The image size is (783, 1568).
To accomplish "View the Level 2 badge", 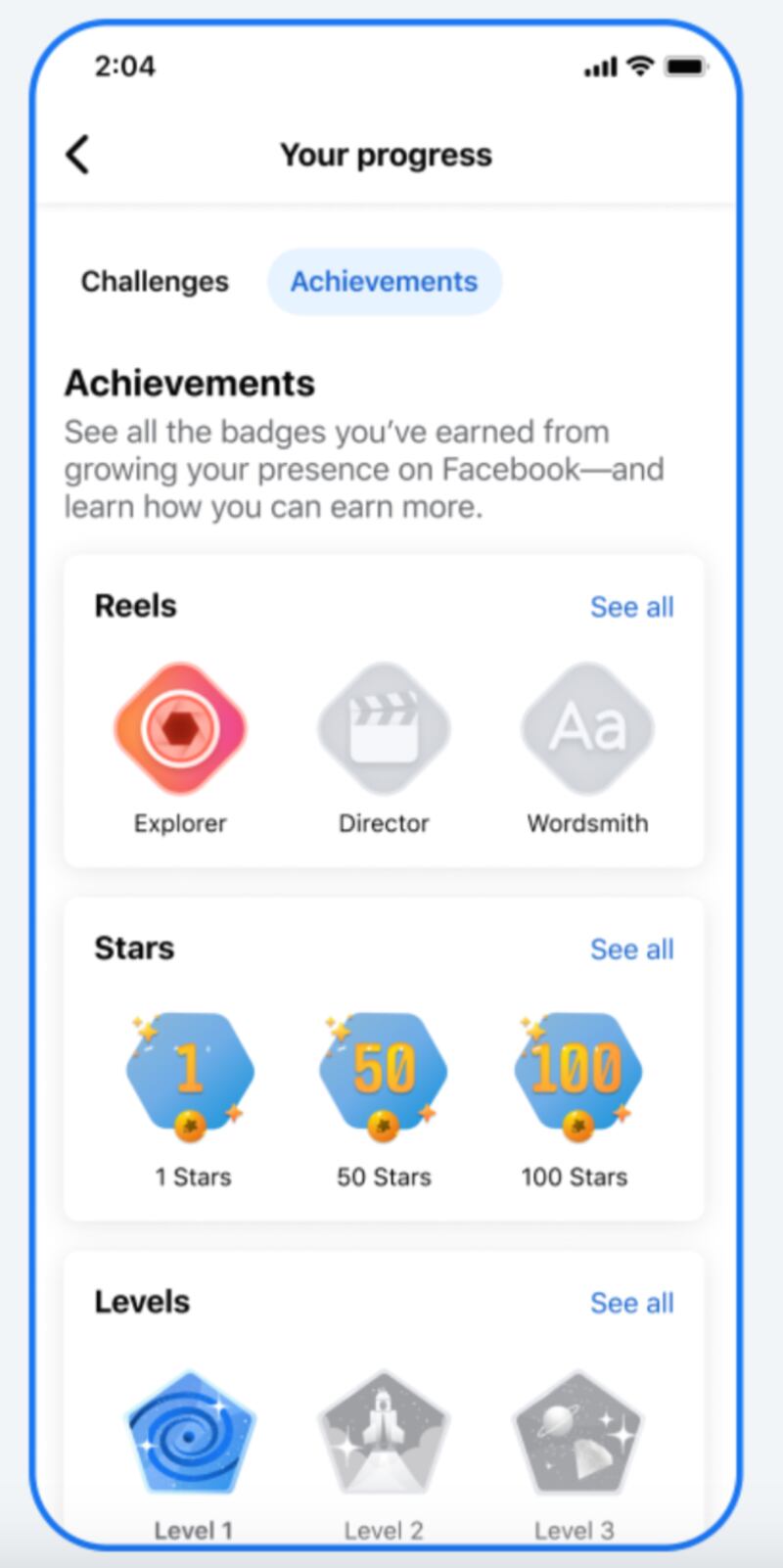I will (384, 1432).
